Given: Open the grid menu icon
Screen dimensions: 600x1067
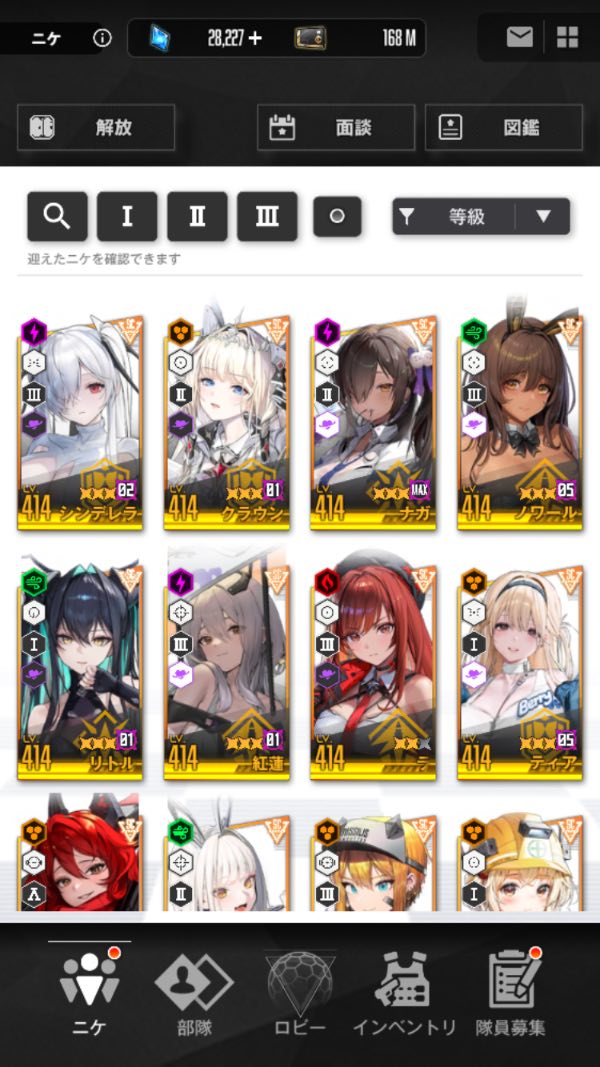Looking at the screenshot, I should tap(567, 38).
